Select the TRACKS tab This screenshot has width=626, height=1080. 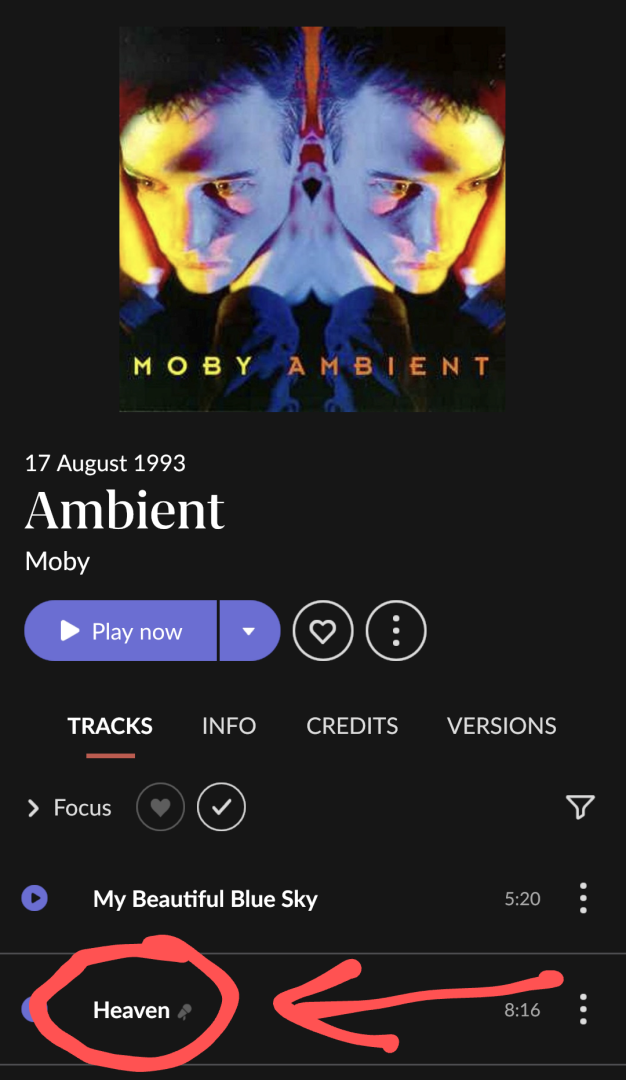coord(110,726)
